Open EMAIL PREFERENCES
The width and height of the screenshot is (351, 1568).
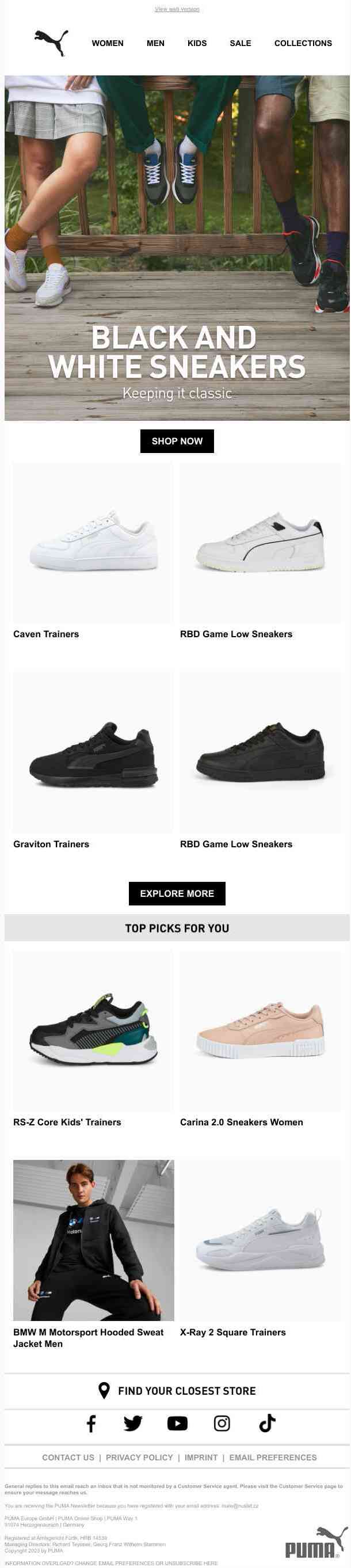pyautogui.click(x=273, y=1457)
